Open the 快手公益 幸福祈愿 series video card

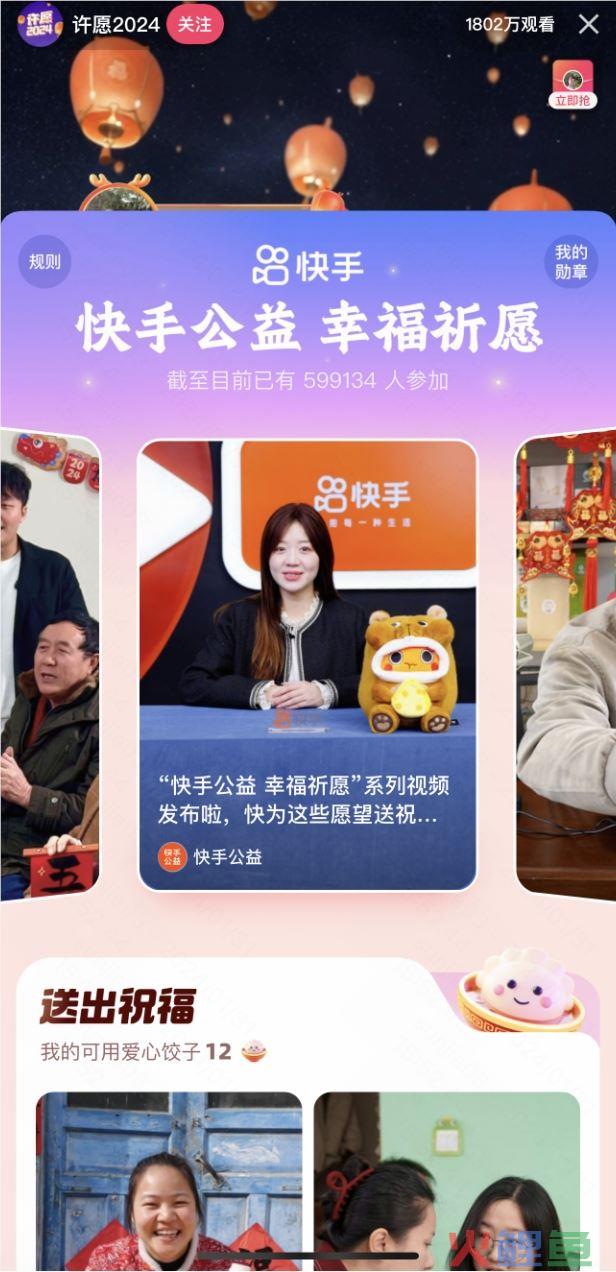307,664
